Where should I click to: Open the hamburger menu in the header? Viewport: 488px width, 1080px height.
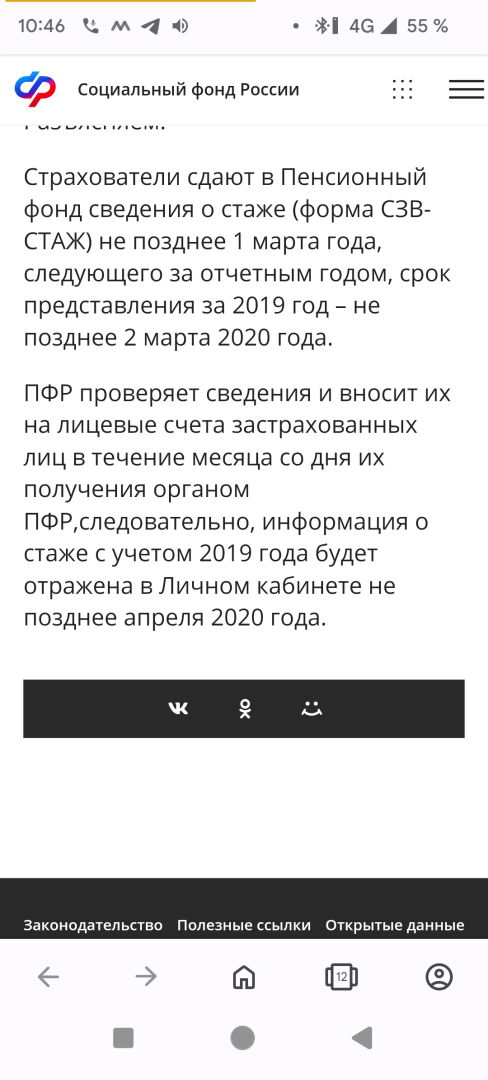point(466,90)
